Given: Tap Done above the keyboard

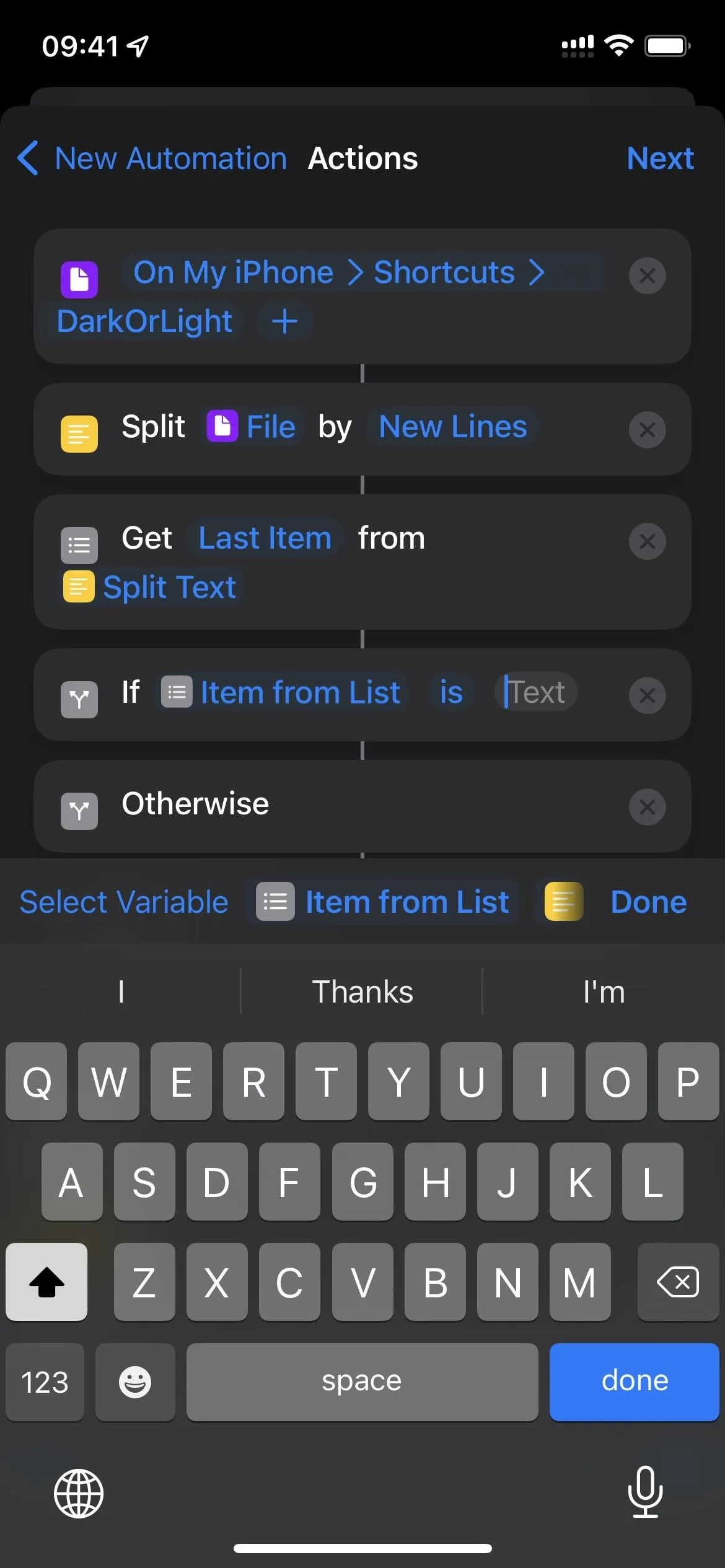Looking at the screenshot, I should (x=648, y=902).
